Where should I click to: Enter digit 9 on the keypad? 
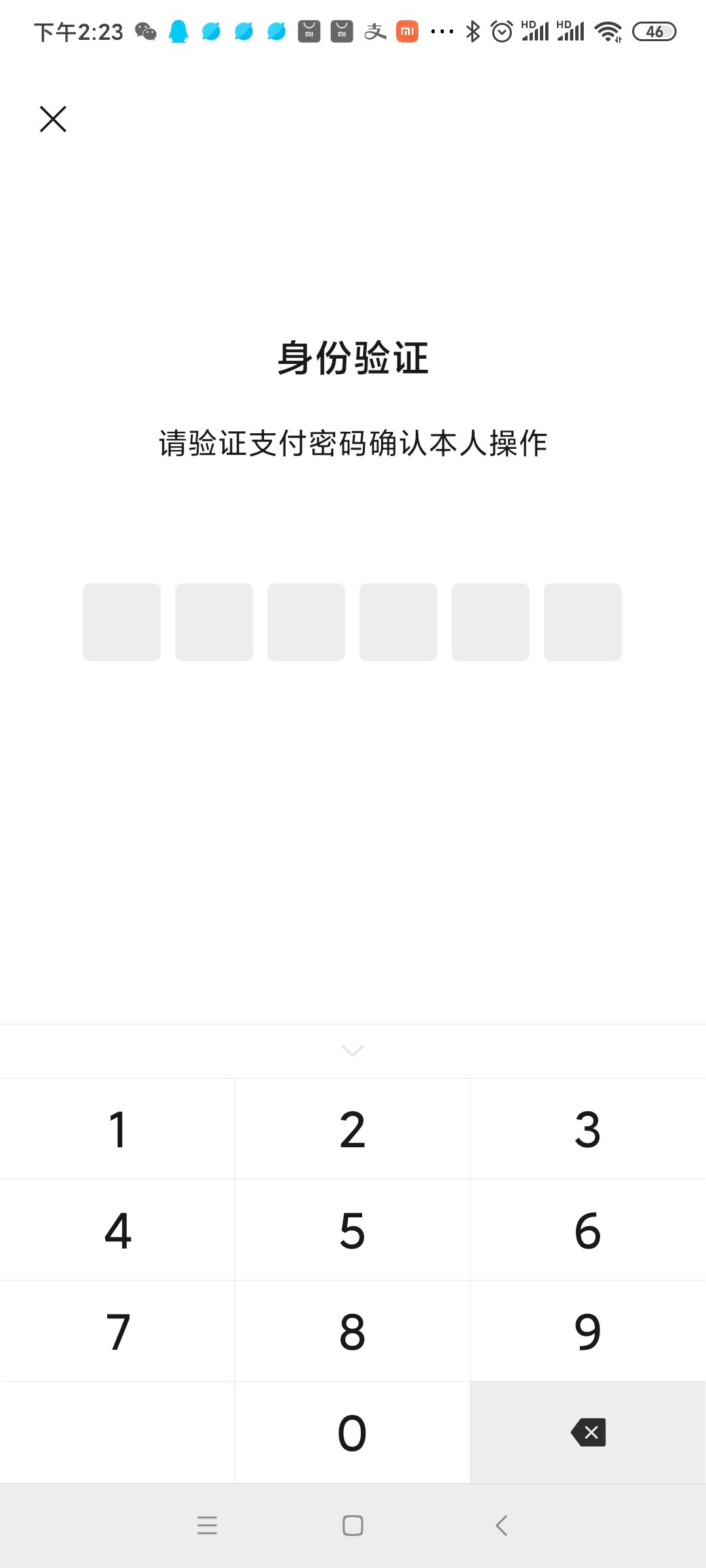pyautogui.click(x=588, y=1331)
